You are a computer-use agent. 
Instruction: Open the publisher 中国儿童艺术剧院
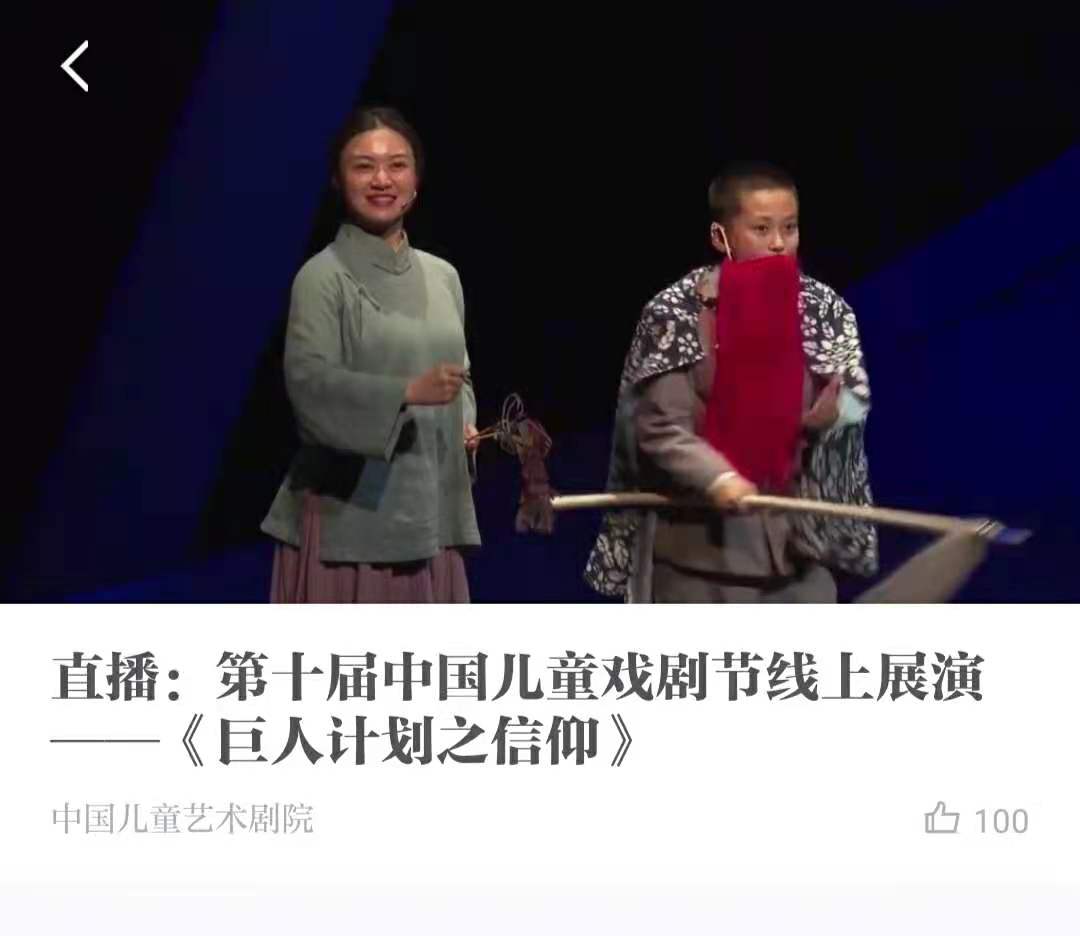coord(183,819)
